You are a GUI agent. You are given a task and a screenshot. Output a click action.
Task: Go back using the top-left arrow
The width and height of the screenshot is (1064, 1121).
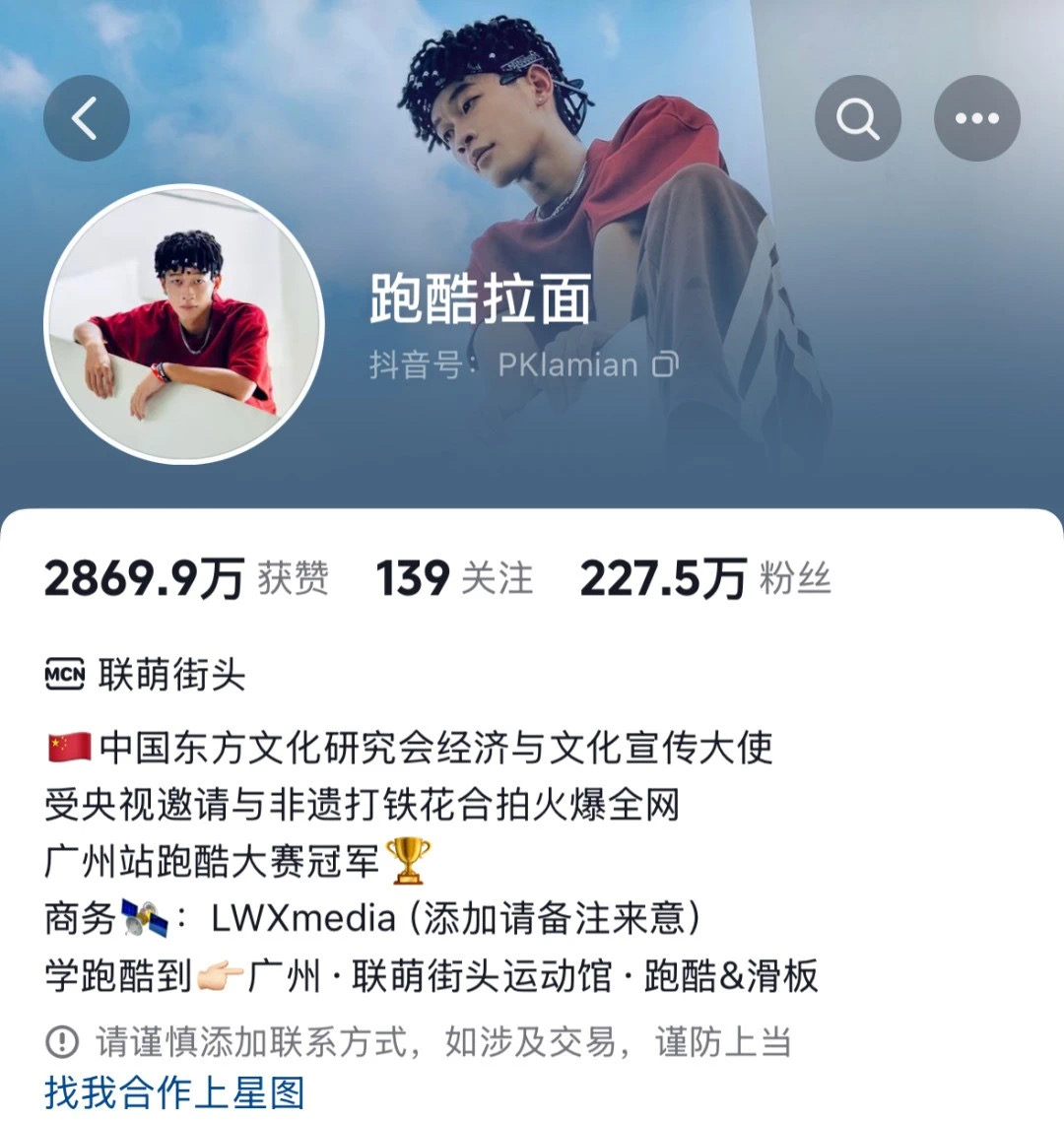87,119
